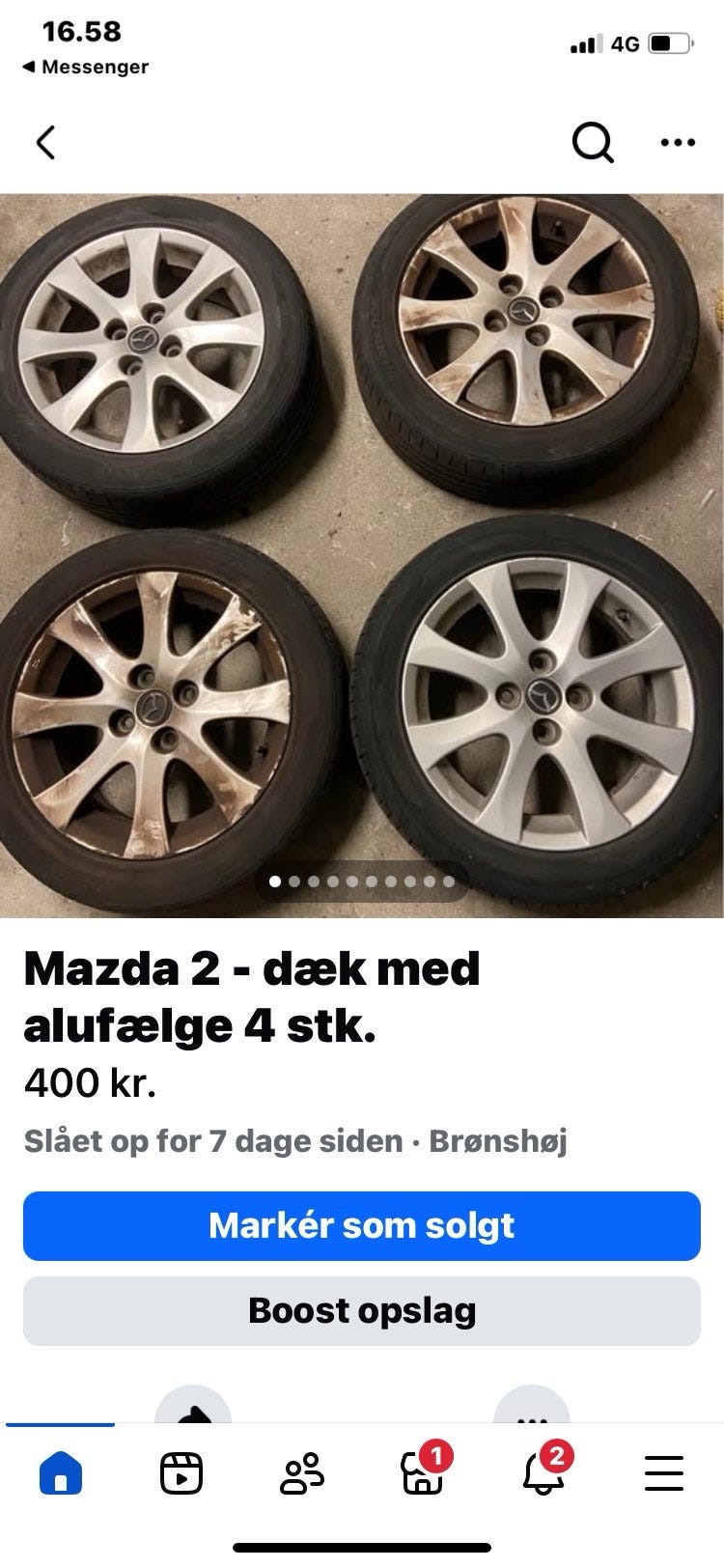Open the three-dot overflow menu
The height and width of the screenshot is (1568, 724).
678,143
